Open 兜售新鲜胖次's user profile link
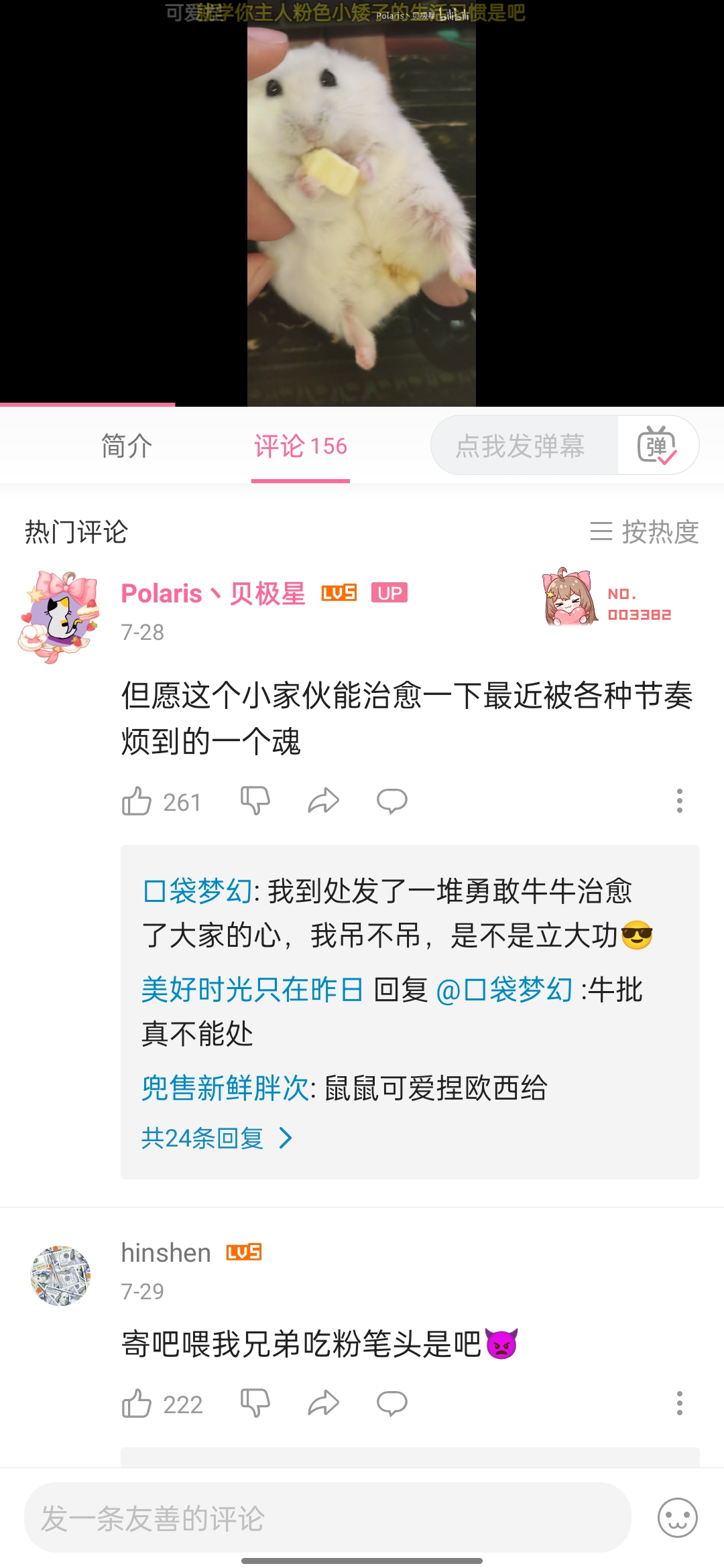This screenshot has width=724, height=1568. coord(225,1088)
